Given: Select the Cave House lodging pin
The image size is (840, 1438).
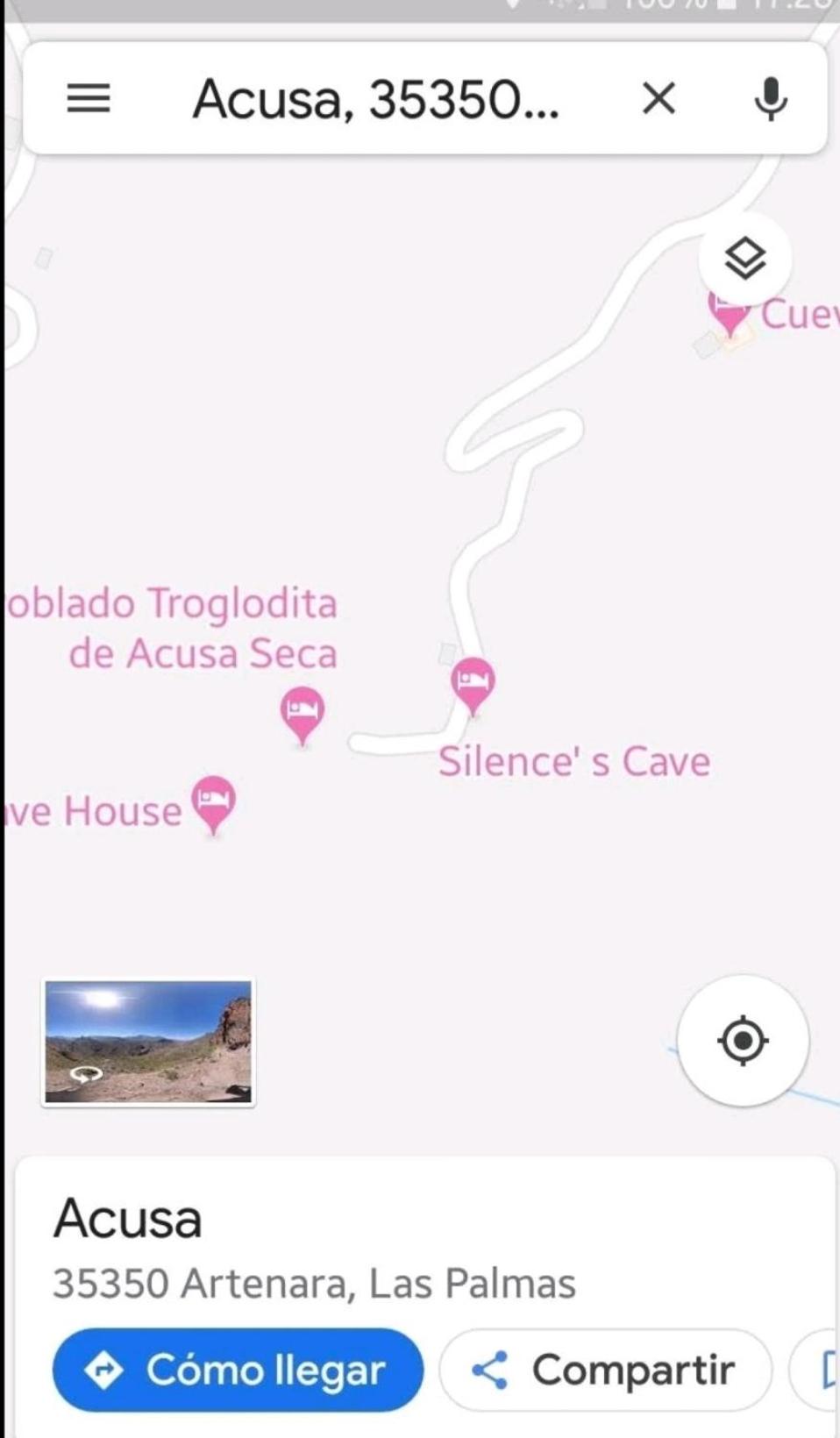Looking at the screenshot, I should (214, 803).
